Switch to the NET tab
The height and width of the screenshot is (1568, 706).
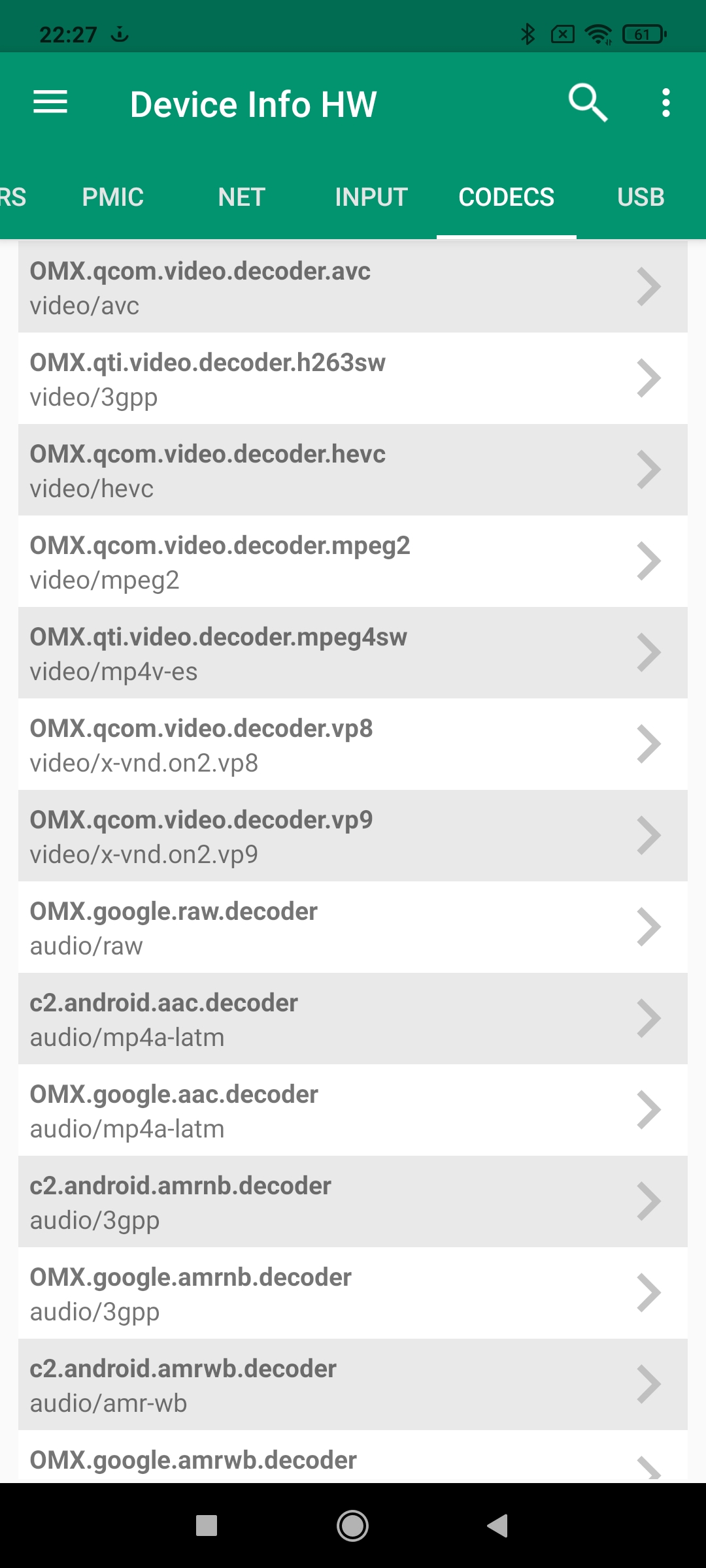pos(241,197)
